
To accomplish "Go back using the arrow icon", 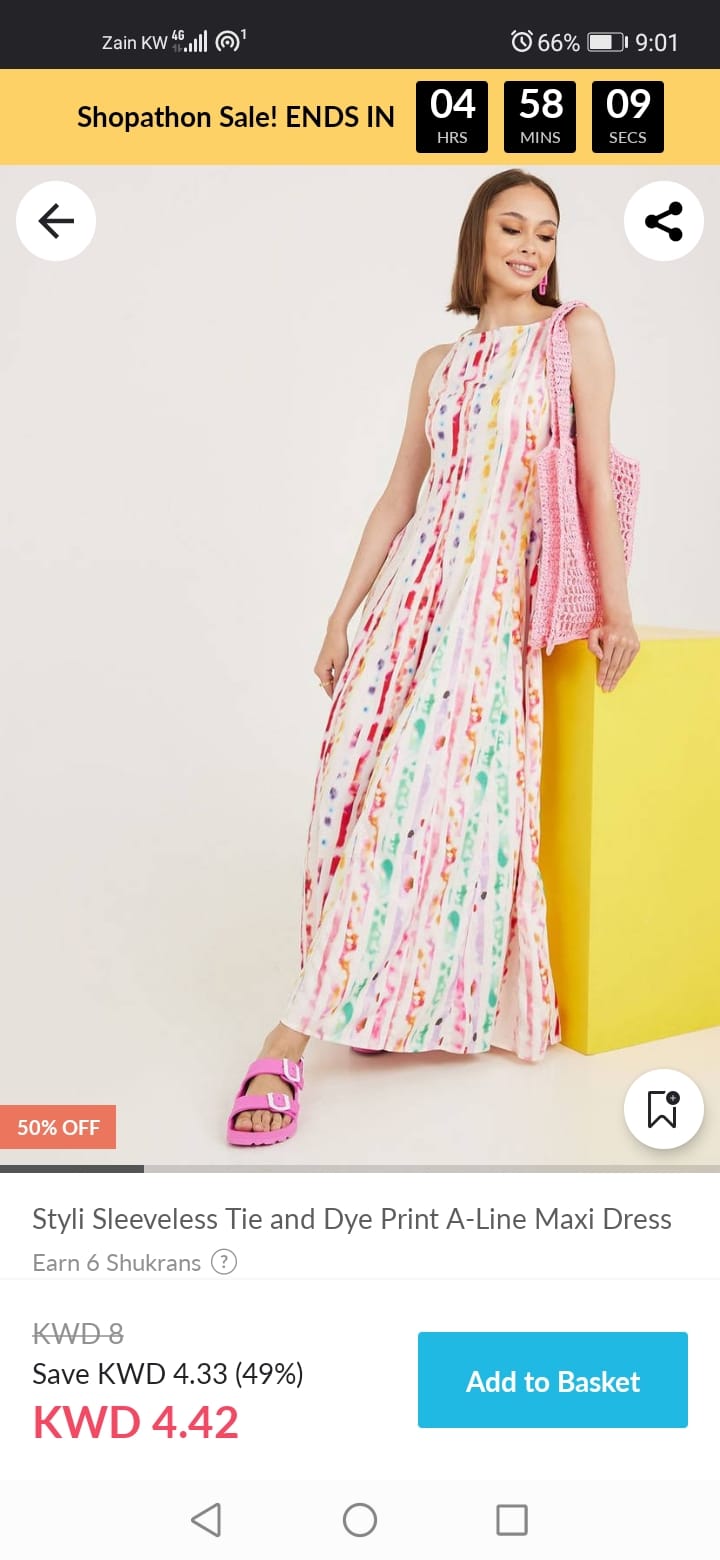I will pyautogui.click(x=56, y=221).
